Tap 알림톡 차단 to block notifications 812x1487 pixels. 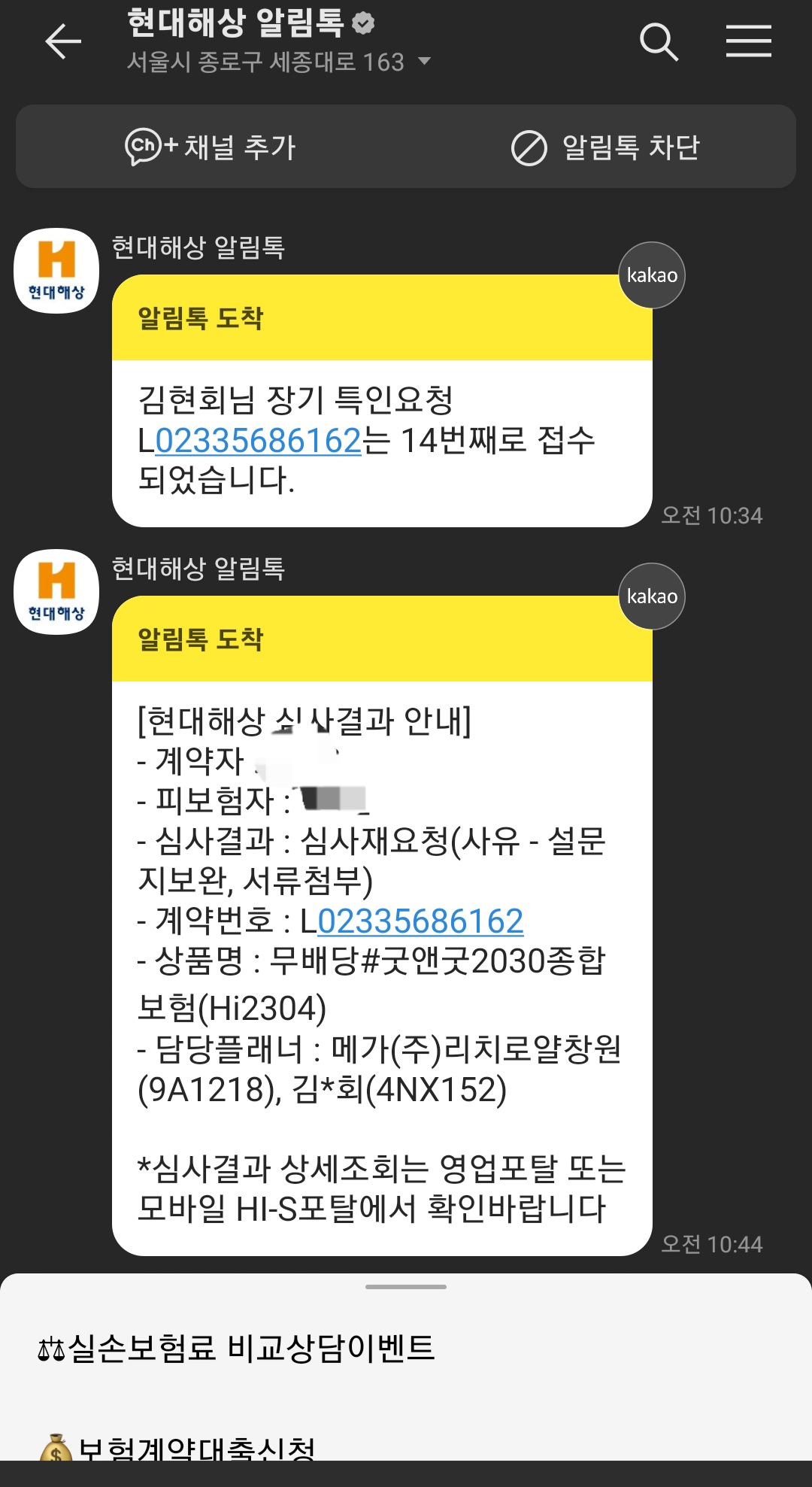pyautogui.click(x=609, y=147)
